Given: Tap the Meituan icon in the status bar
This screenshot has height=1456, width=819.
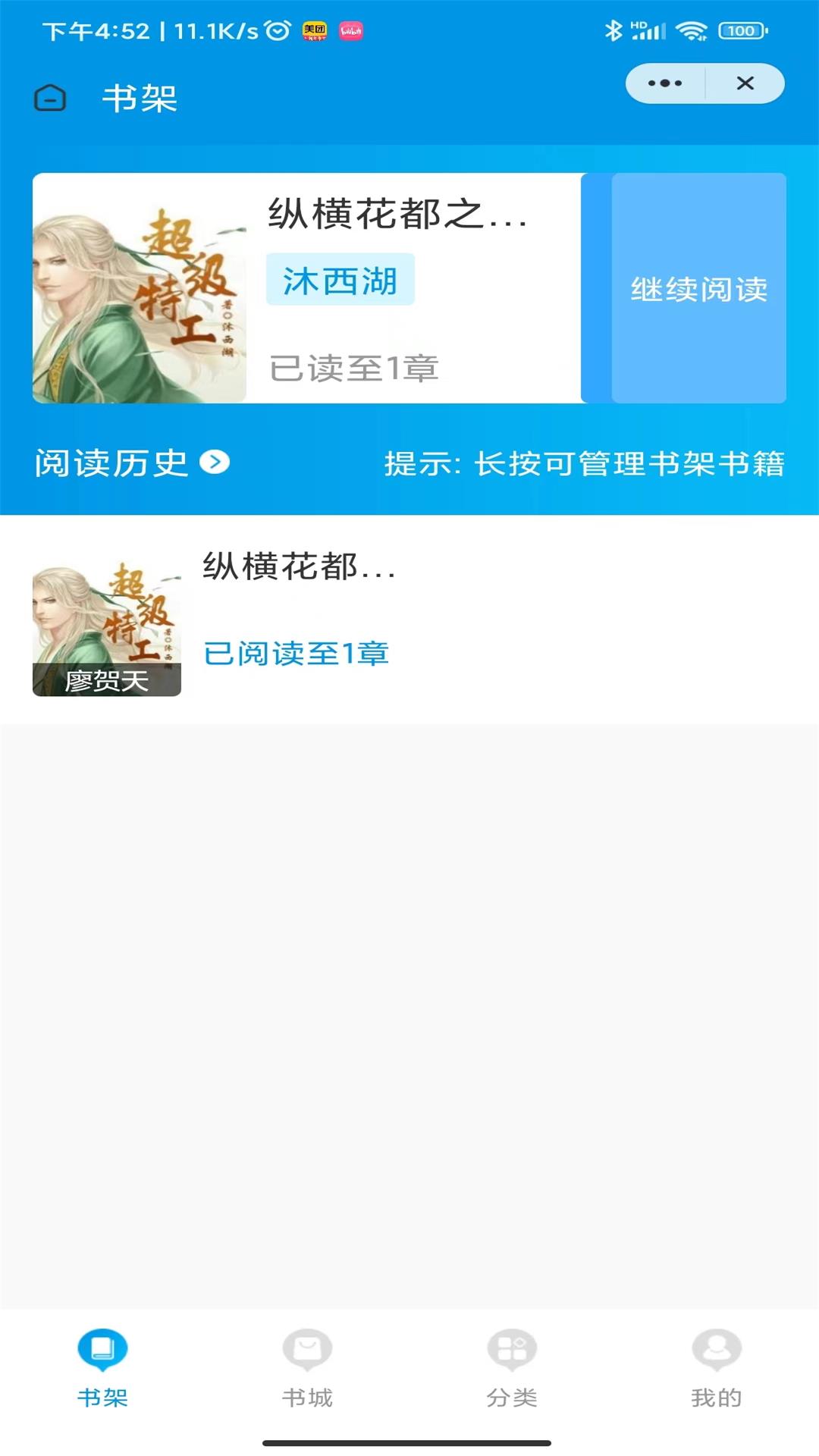Looking at the screenshot, I should (314, 30).
